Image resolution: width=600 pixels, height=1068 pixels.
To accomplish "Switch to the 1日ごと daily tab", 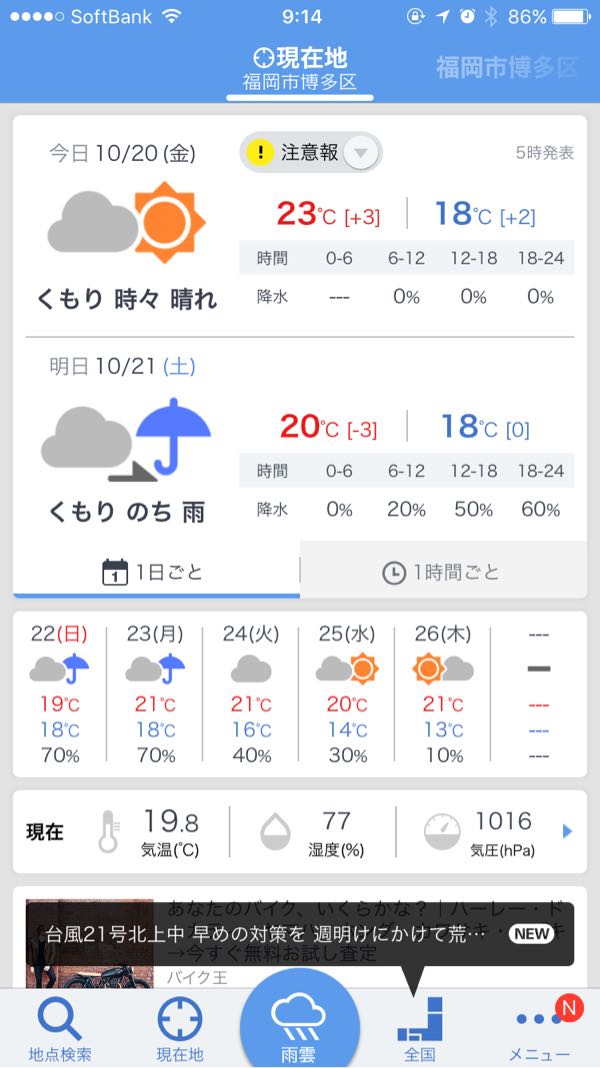I will [x=155, y=572].
